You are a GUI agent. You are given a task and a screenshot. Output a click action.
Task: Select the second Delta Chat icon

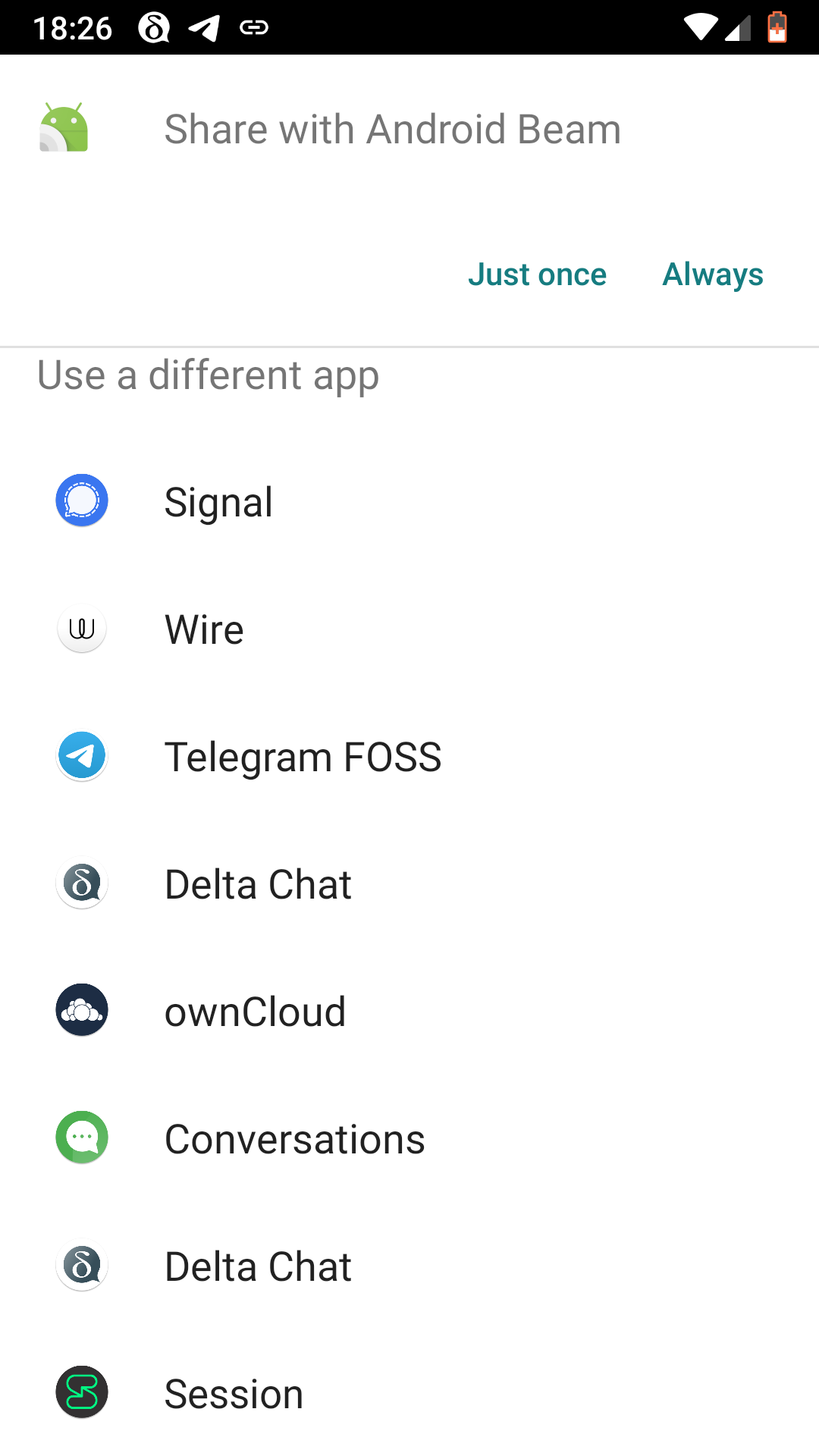(x=81, y=1265)
